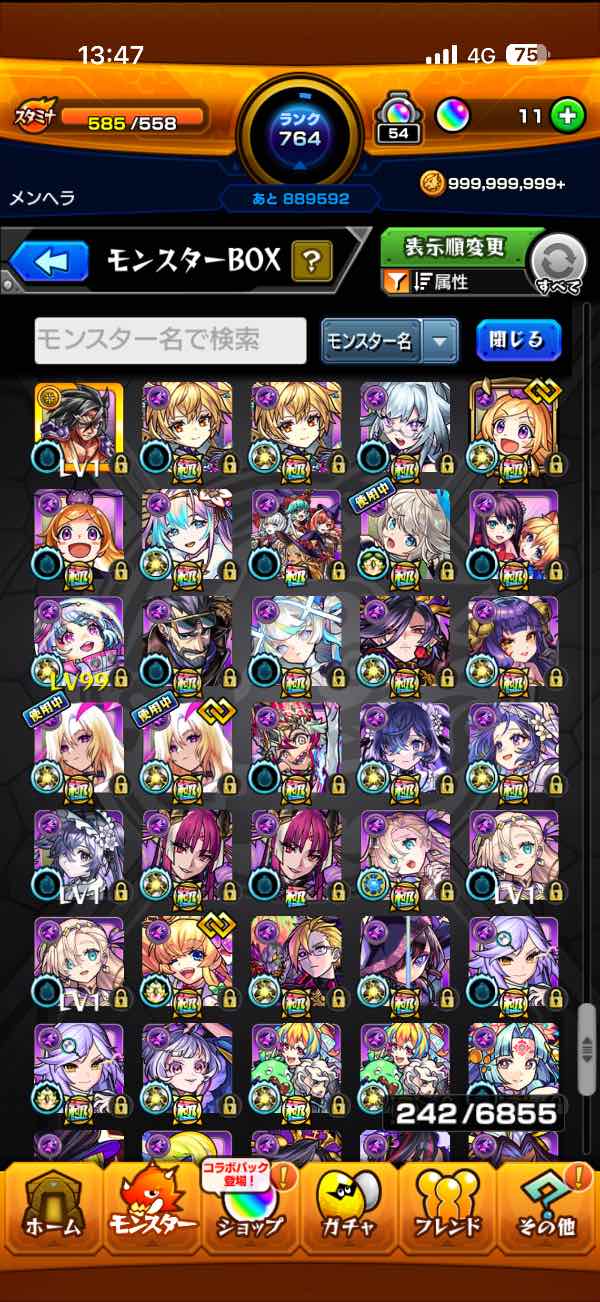Select the first monster with orange frame

coord(79,426)
